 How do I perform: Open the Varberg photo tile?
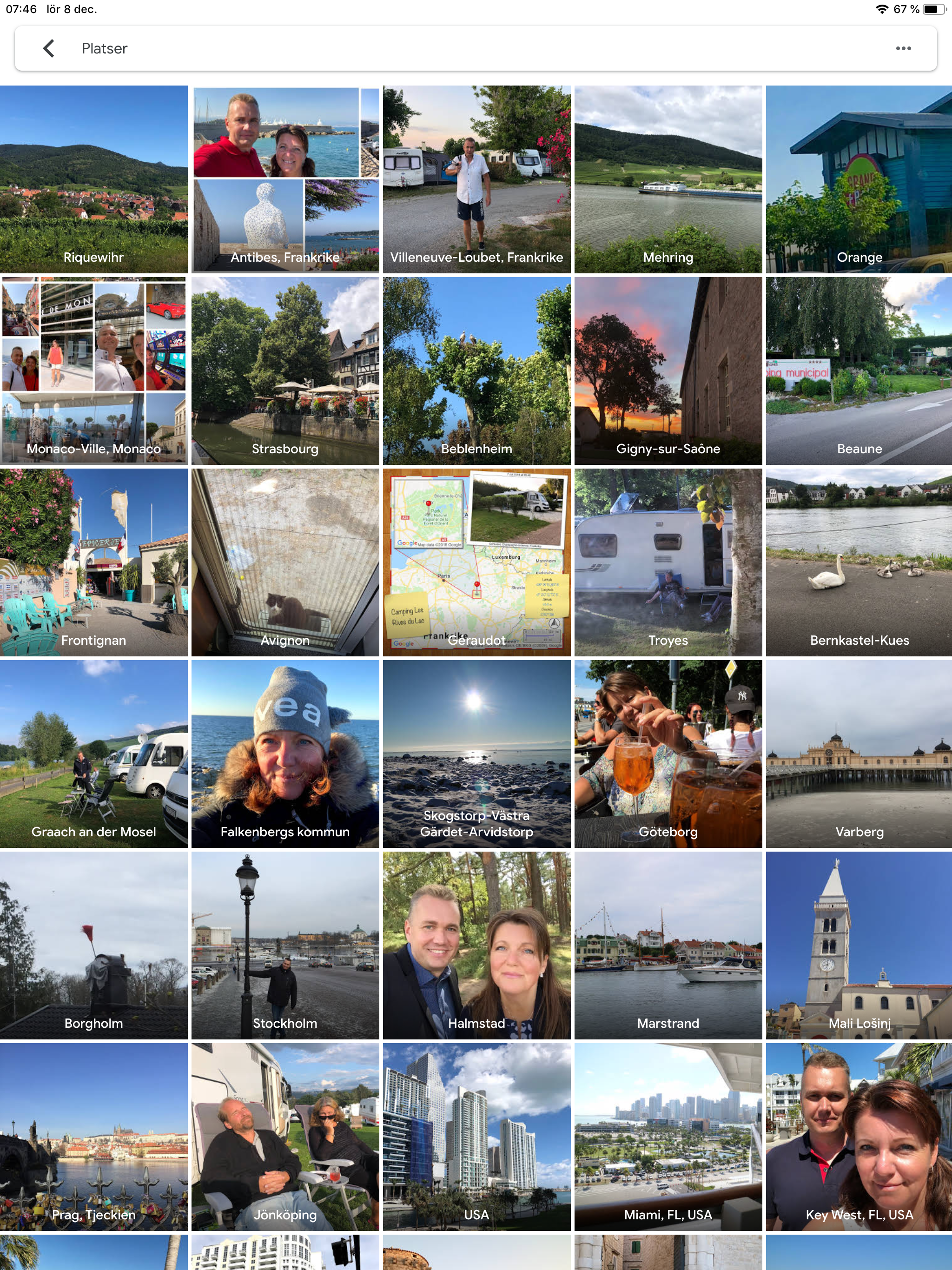pos(859,753)
